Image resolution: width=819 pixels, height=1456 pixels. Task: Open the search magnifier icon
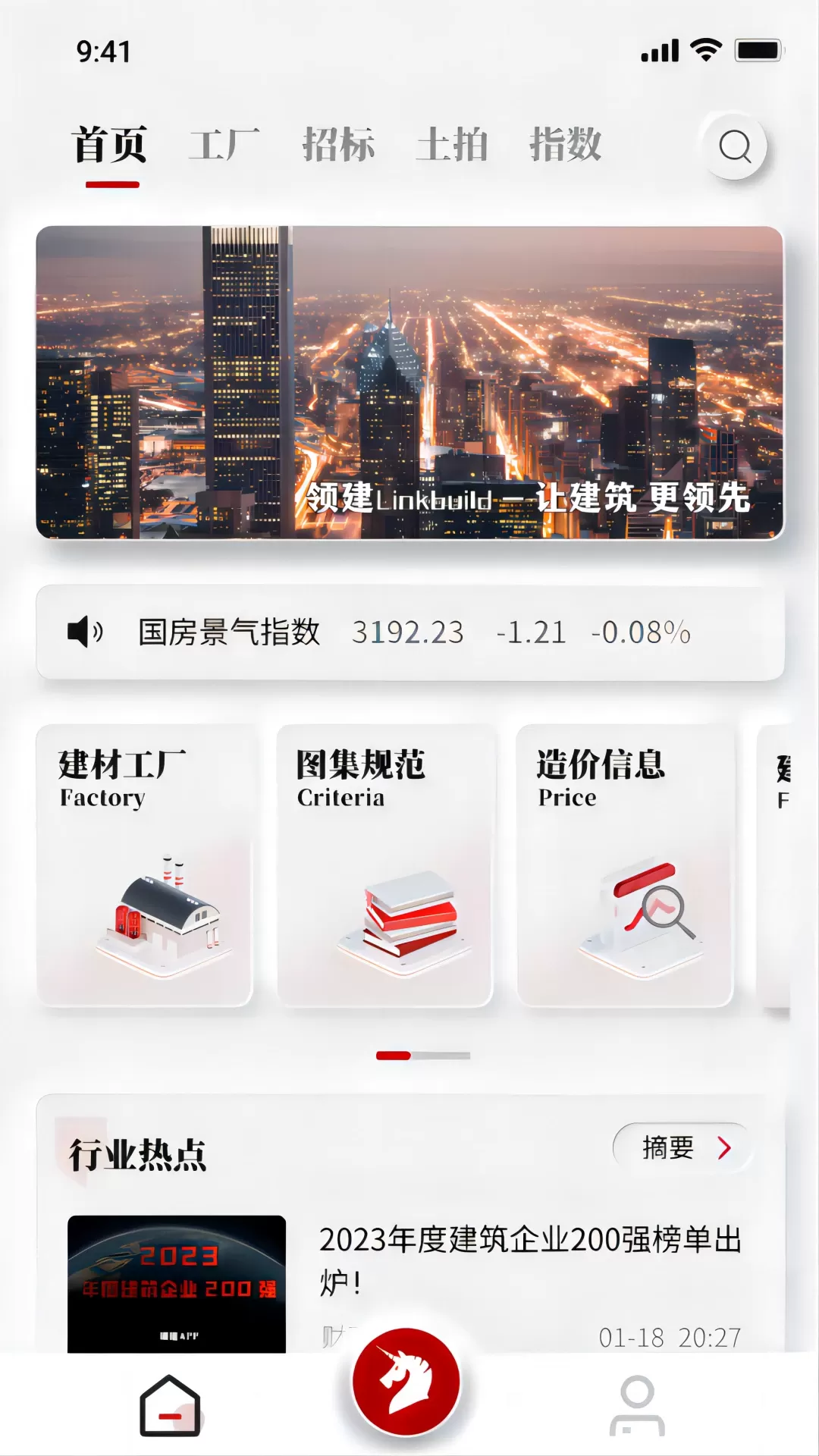(x=735, y=146)
